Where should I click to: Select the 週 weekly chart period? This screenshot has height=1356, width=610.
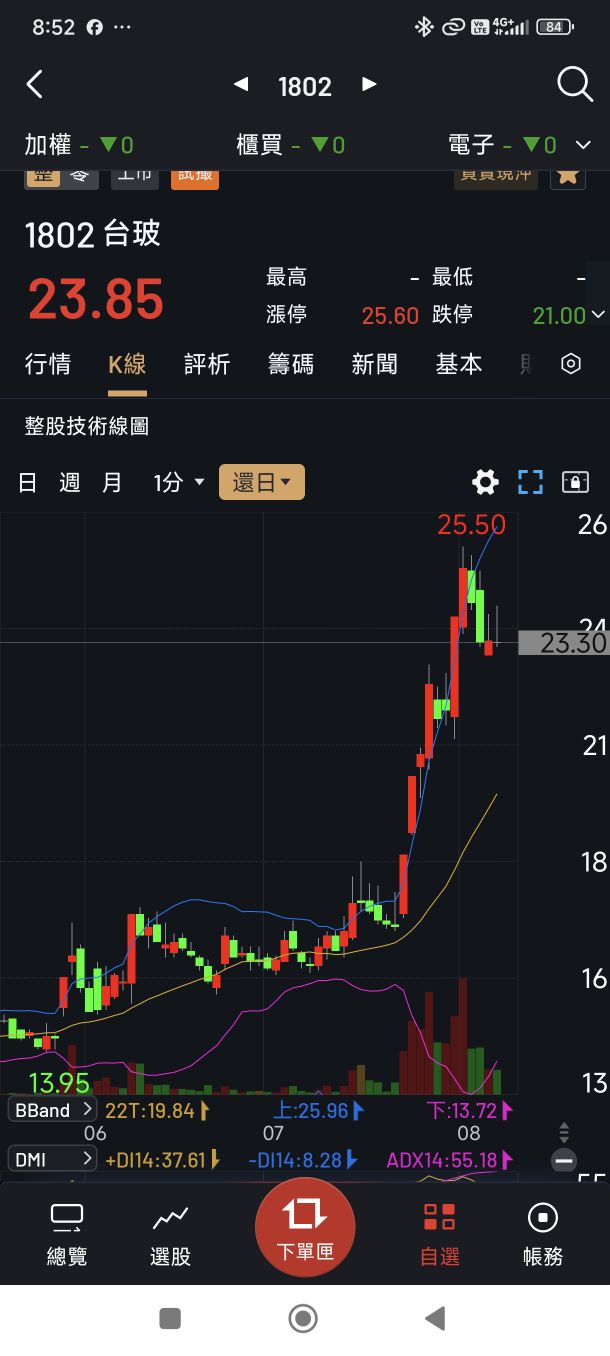click(x=70, y=483)
